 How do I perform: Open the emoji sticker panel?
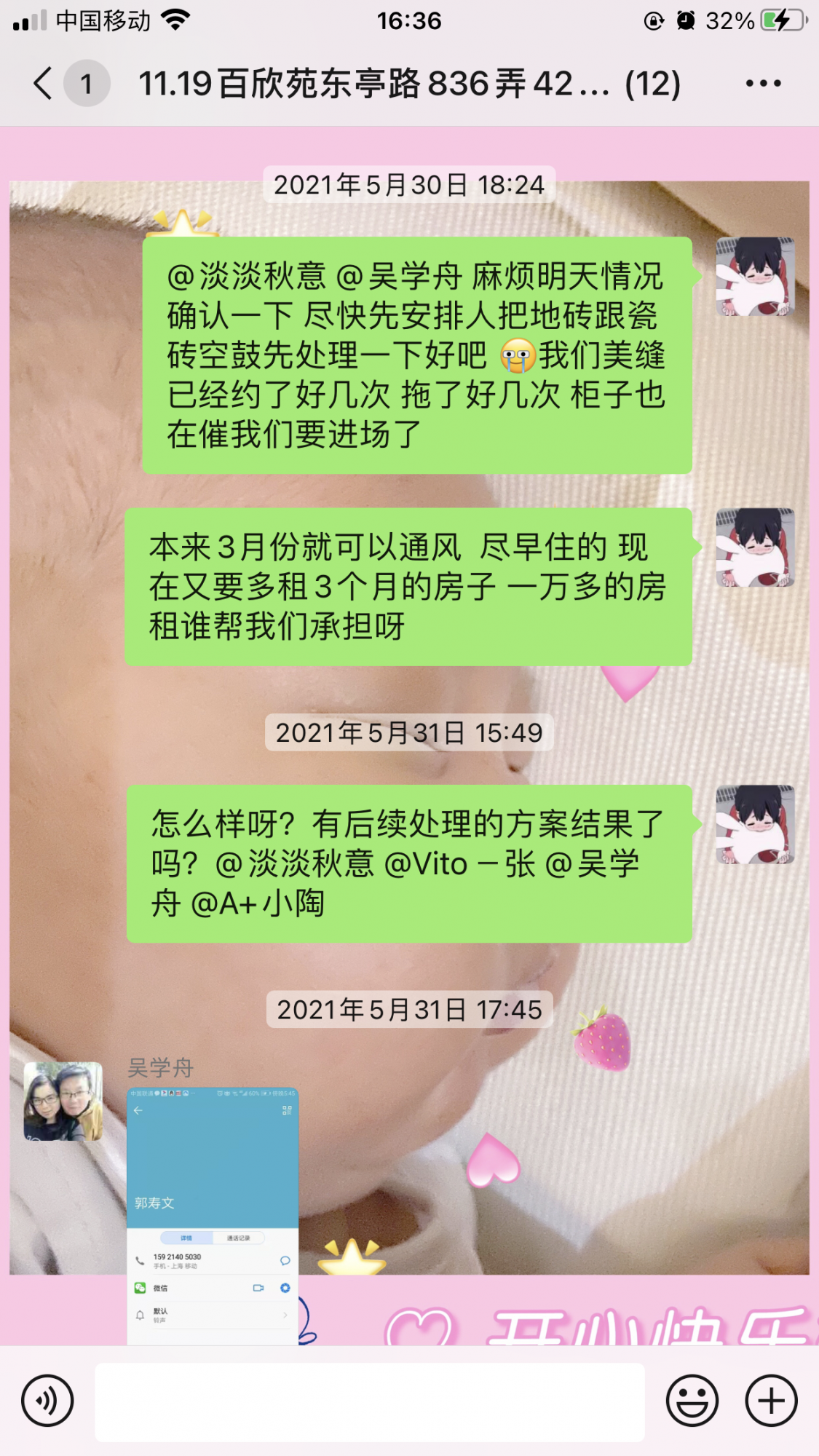[692, 1401]
